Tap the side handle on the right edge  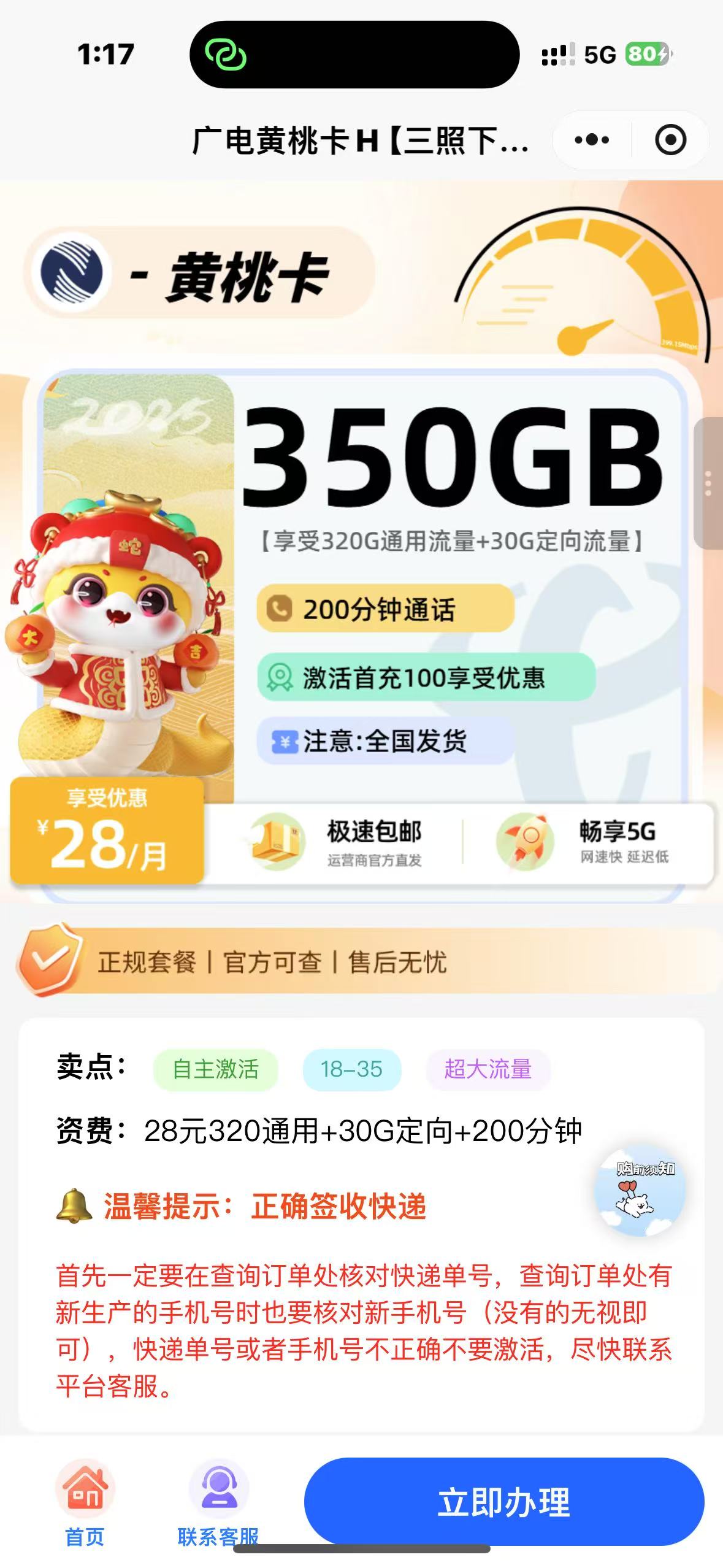708,483
